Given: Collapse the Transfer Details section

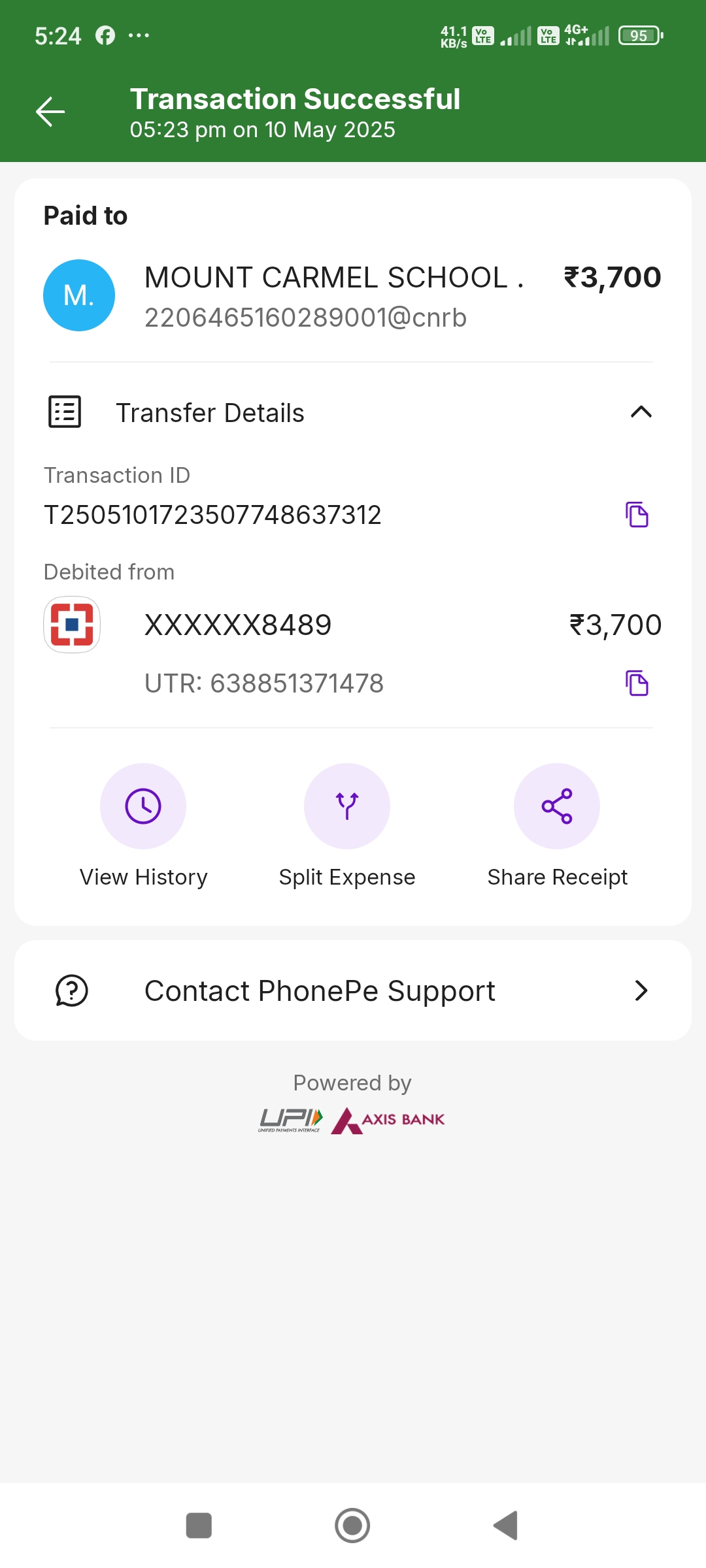Looking at the screenshot, I should [641, 412].
